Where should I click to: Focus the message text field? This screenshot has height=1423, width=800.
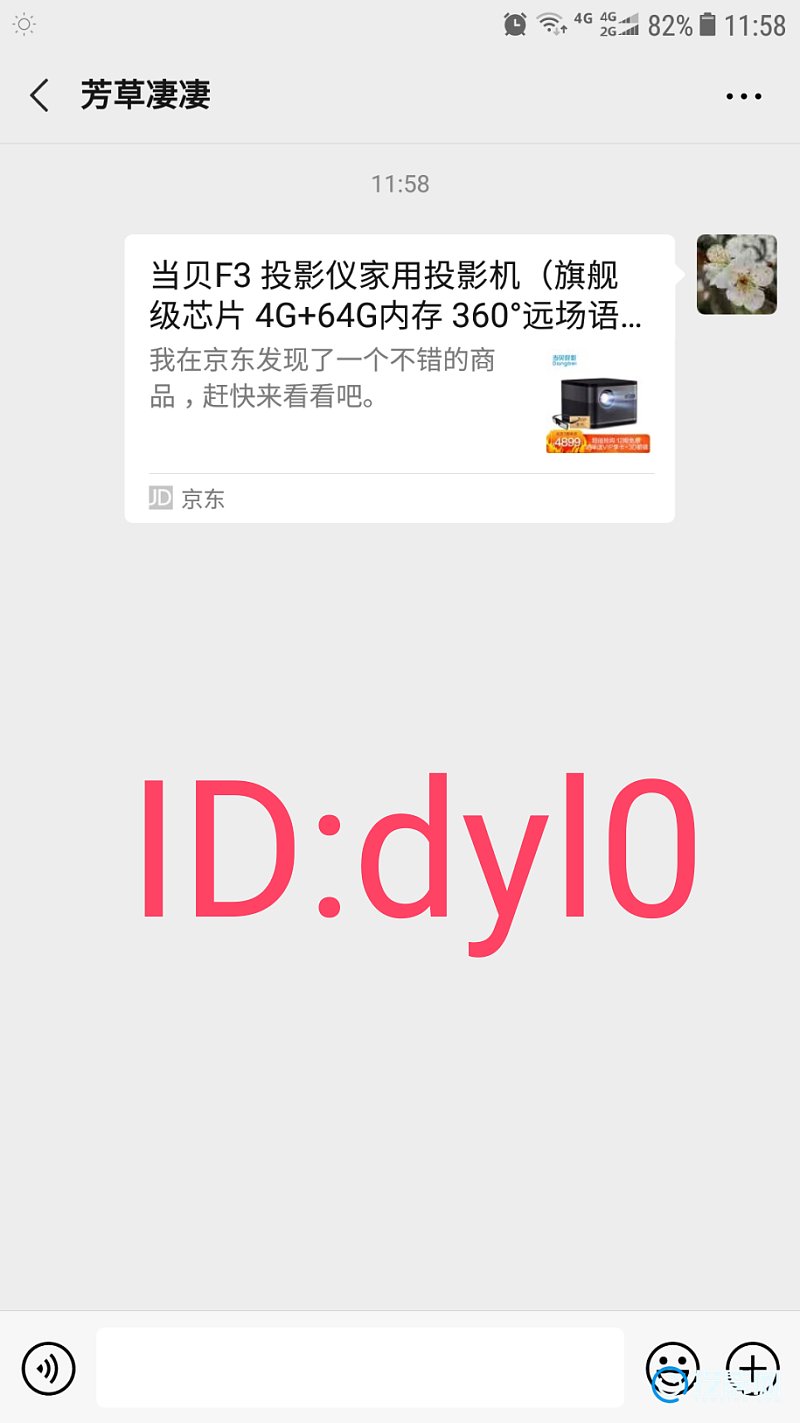tap(359, 1367)
